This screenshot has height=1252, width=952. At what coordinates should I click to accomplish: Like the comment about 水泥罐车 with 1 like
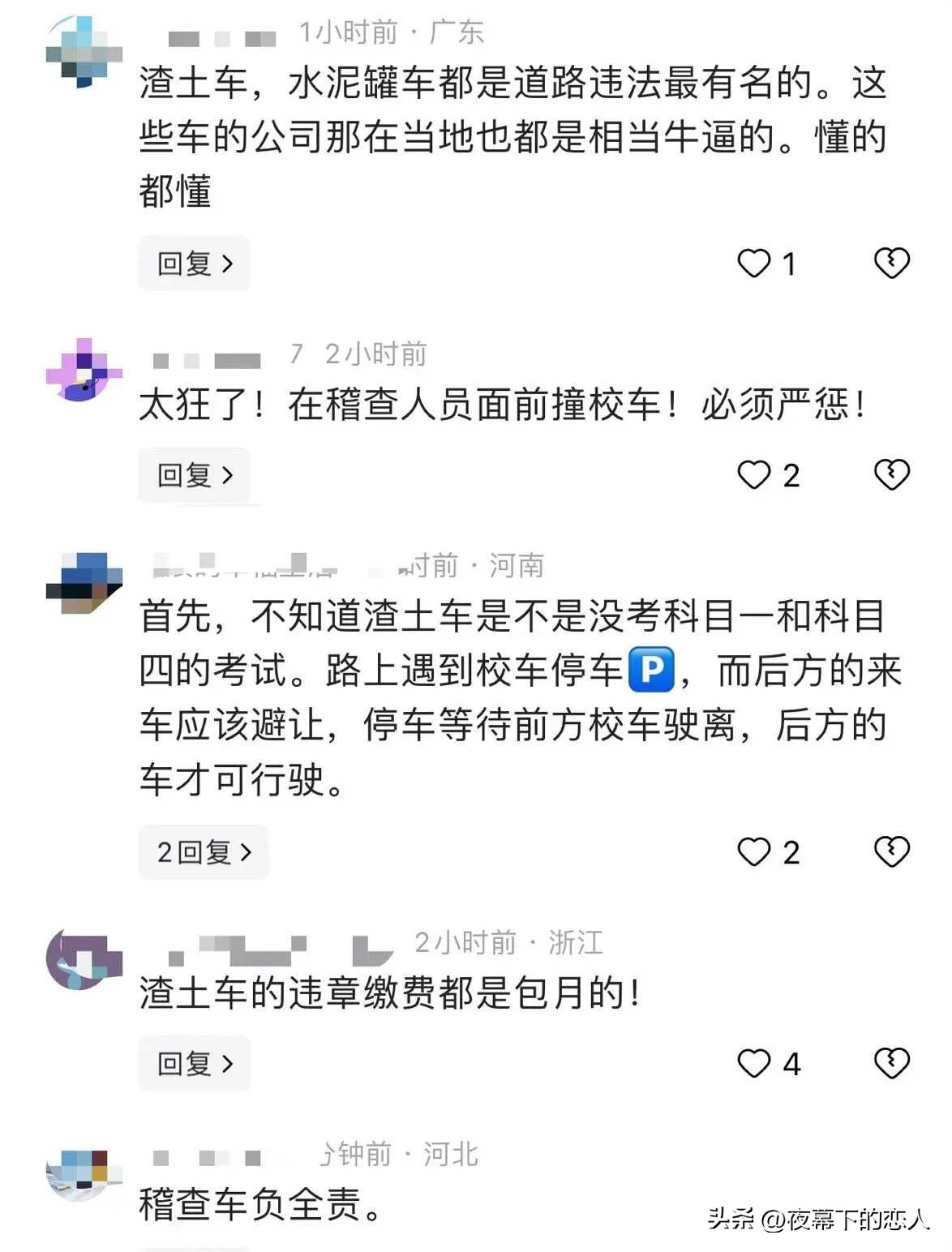(x=754, y=264)
